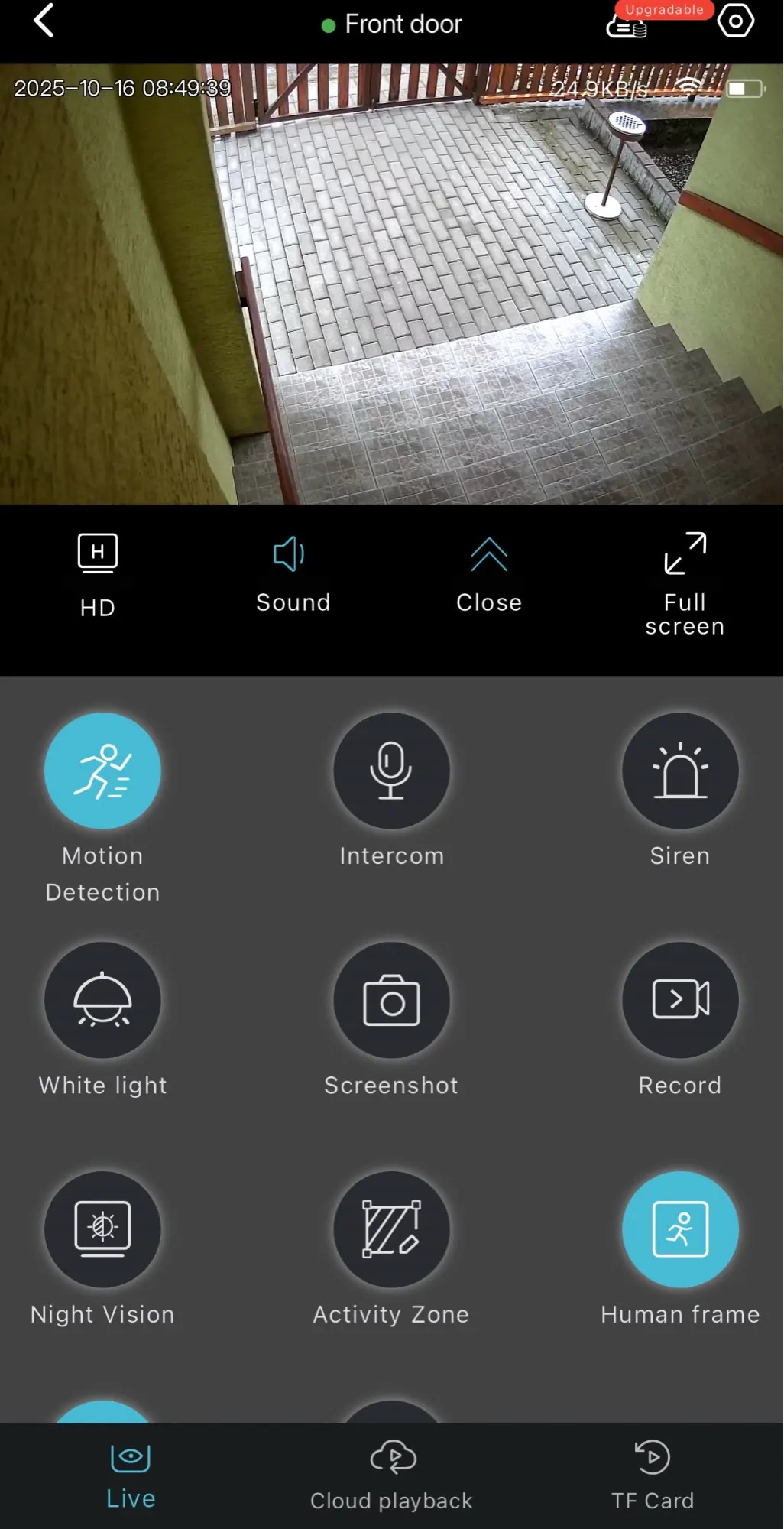Go back from the Front door camera
Screen dimensions: 784x1529
pyautogui.click(x=44, y=21)
